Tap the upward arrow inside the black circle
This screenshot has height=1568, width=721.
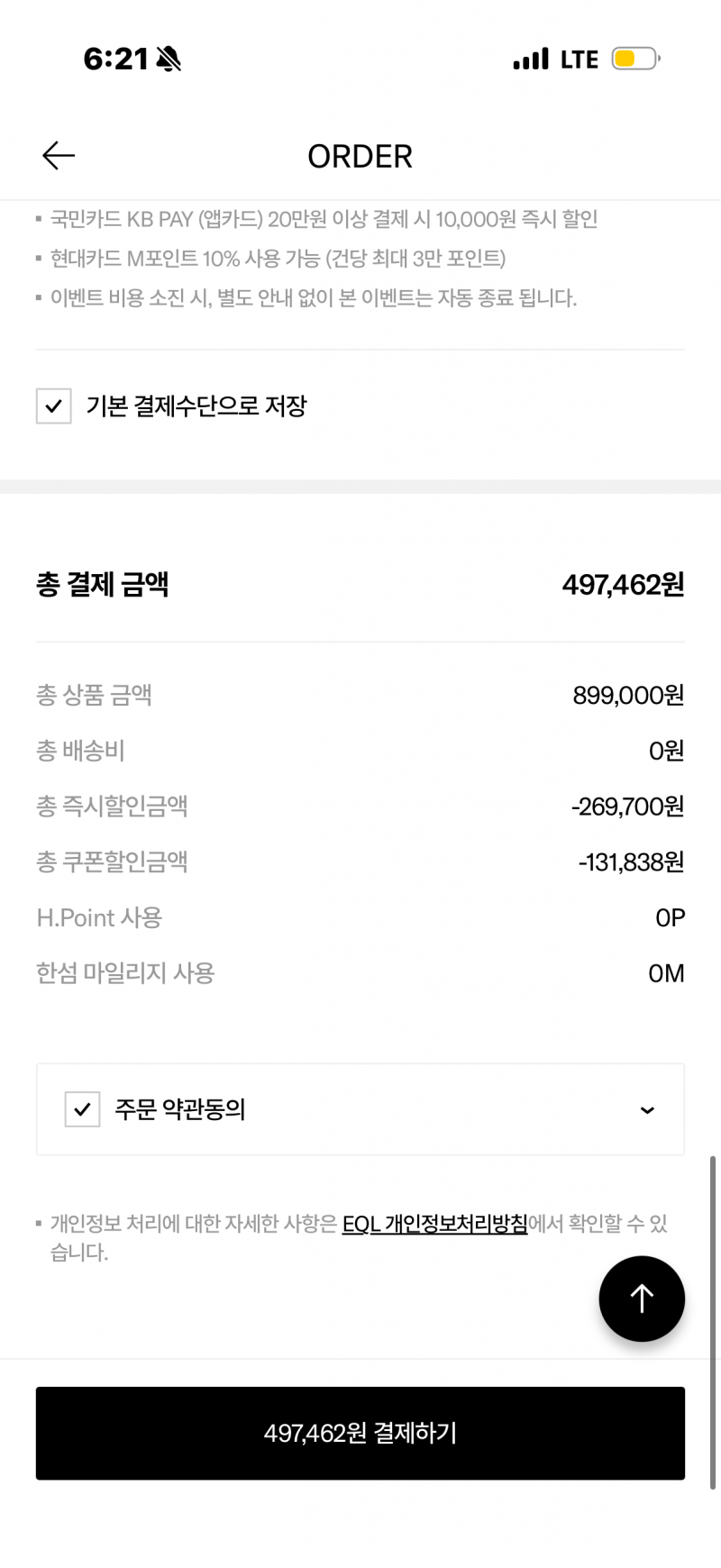642,1299
